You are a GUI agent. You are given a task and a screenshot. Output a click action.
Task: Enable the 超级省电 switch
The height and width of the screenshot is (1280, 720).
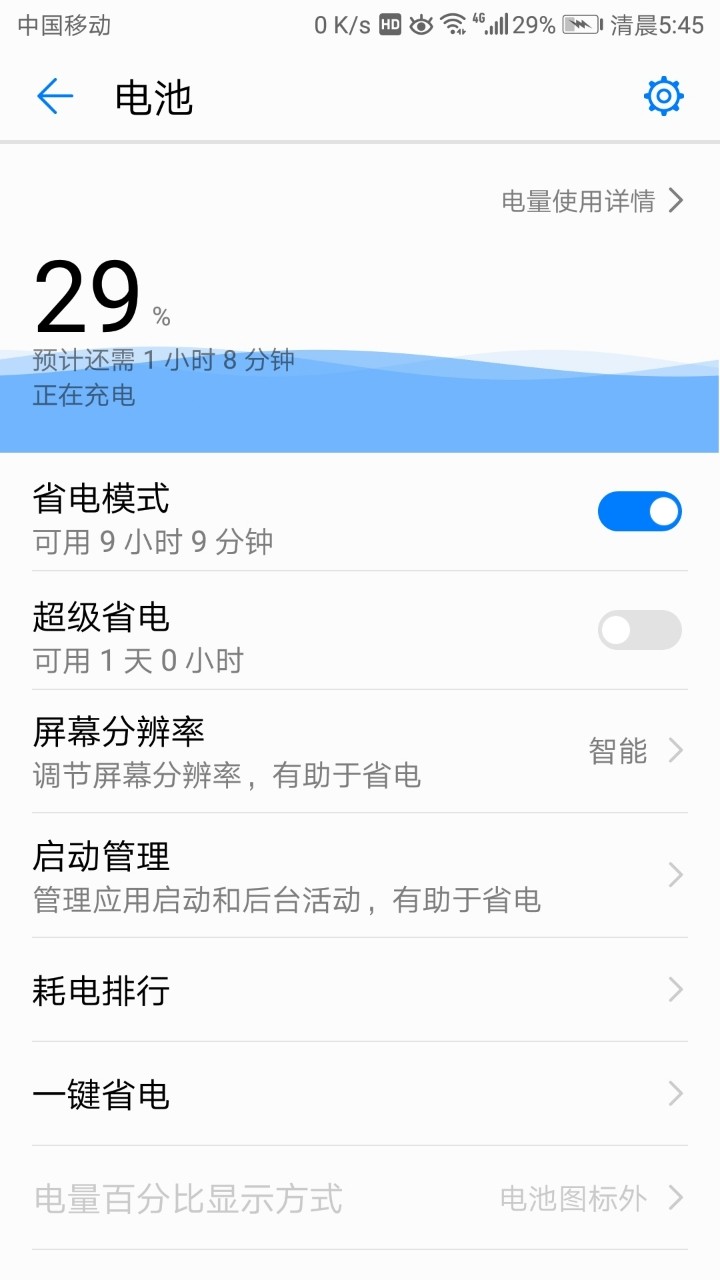coord(639,631)
